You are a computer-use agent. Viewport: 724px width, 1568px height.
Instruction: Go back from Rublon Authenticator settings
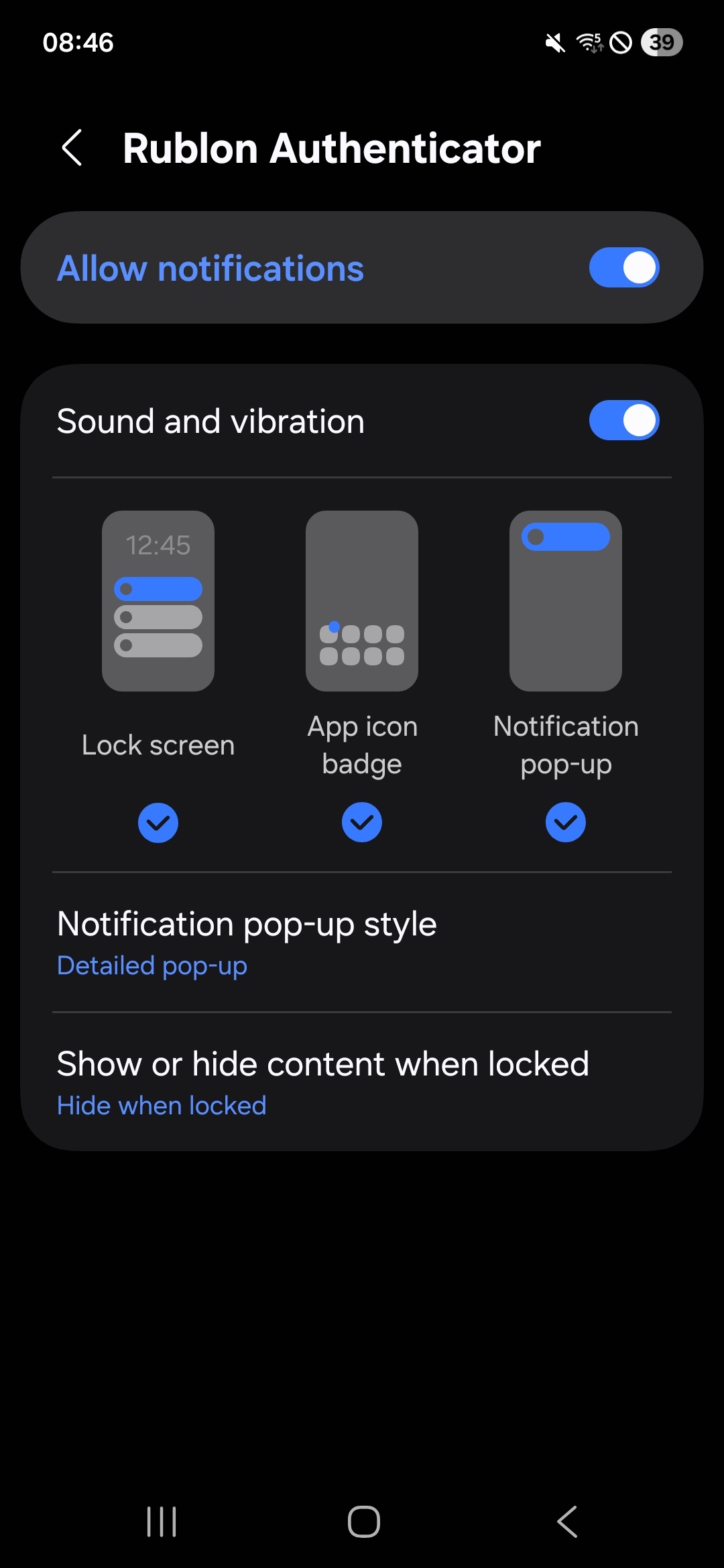point(72,147)
